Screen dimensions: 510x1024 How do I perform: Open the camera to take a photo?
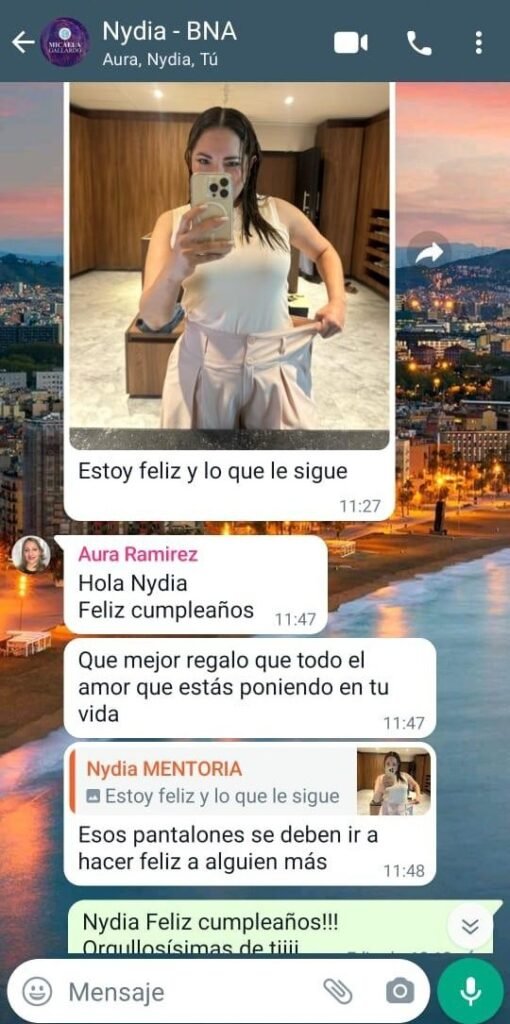pyautogui.click(x=400, y=992)
